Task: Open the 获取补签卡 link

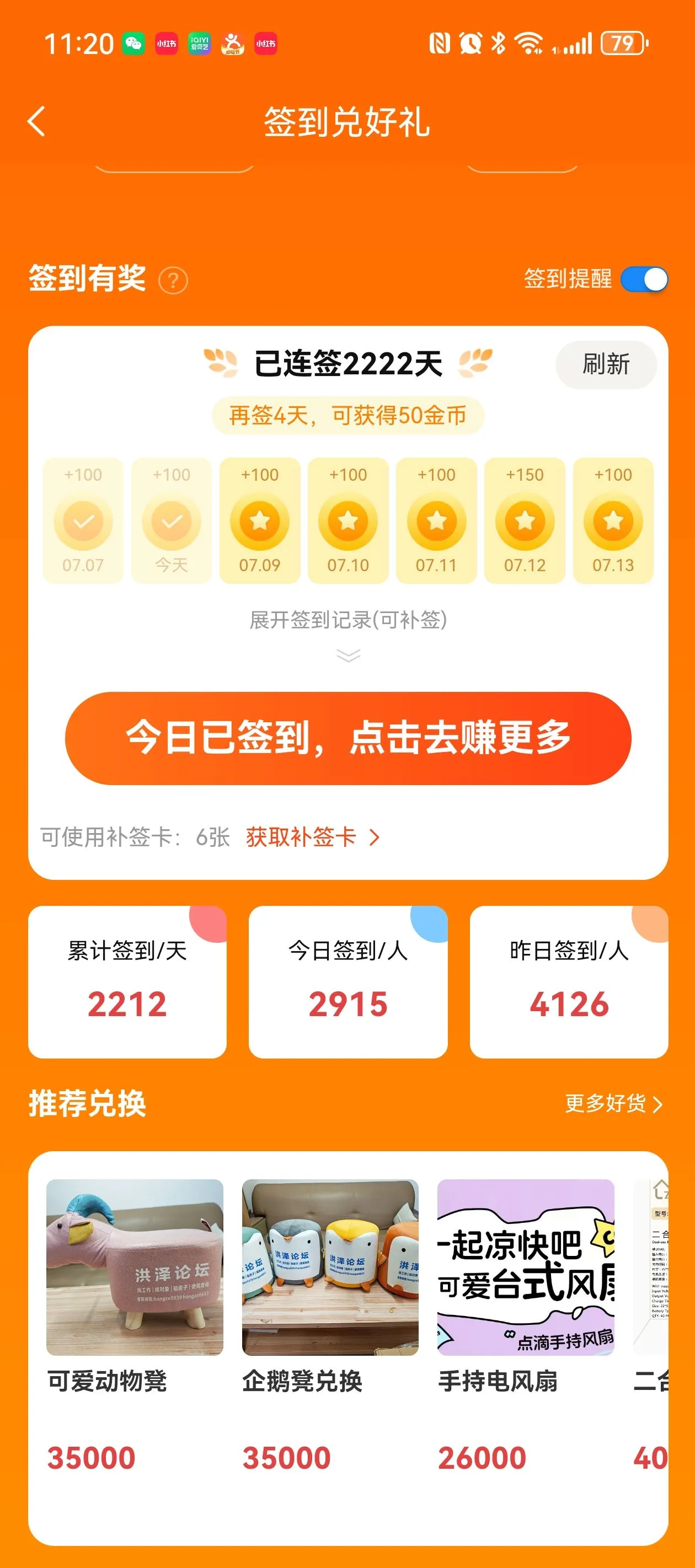Action: tap(313, 837)
